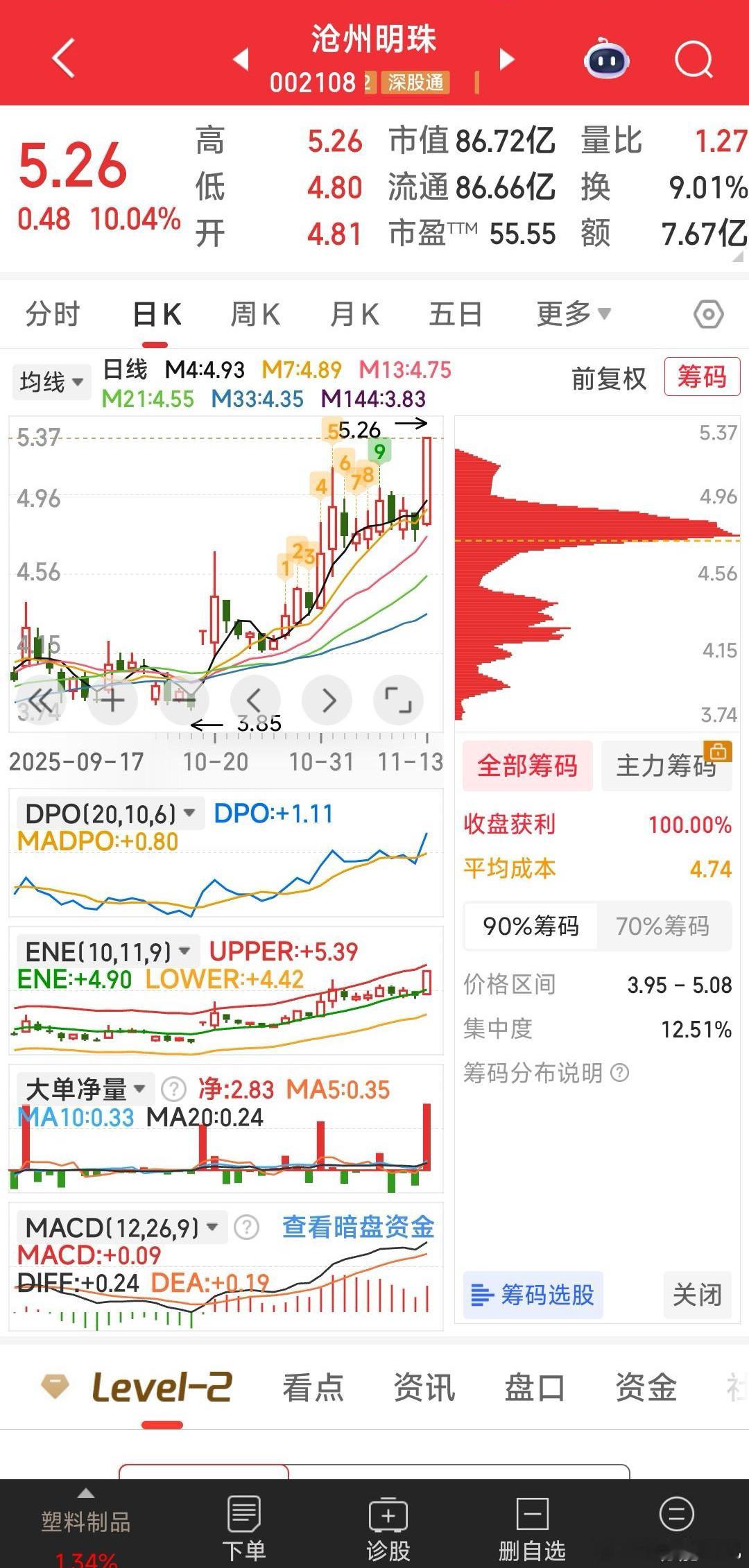The image size is (749, 1568).
Task: Open the search magnifier icon
Action: tap(694, 60)
